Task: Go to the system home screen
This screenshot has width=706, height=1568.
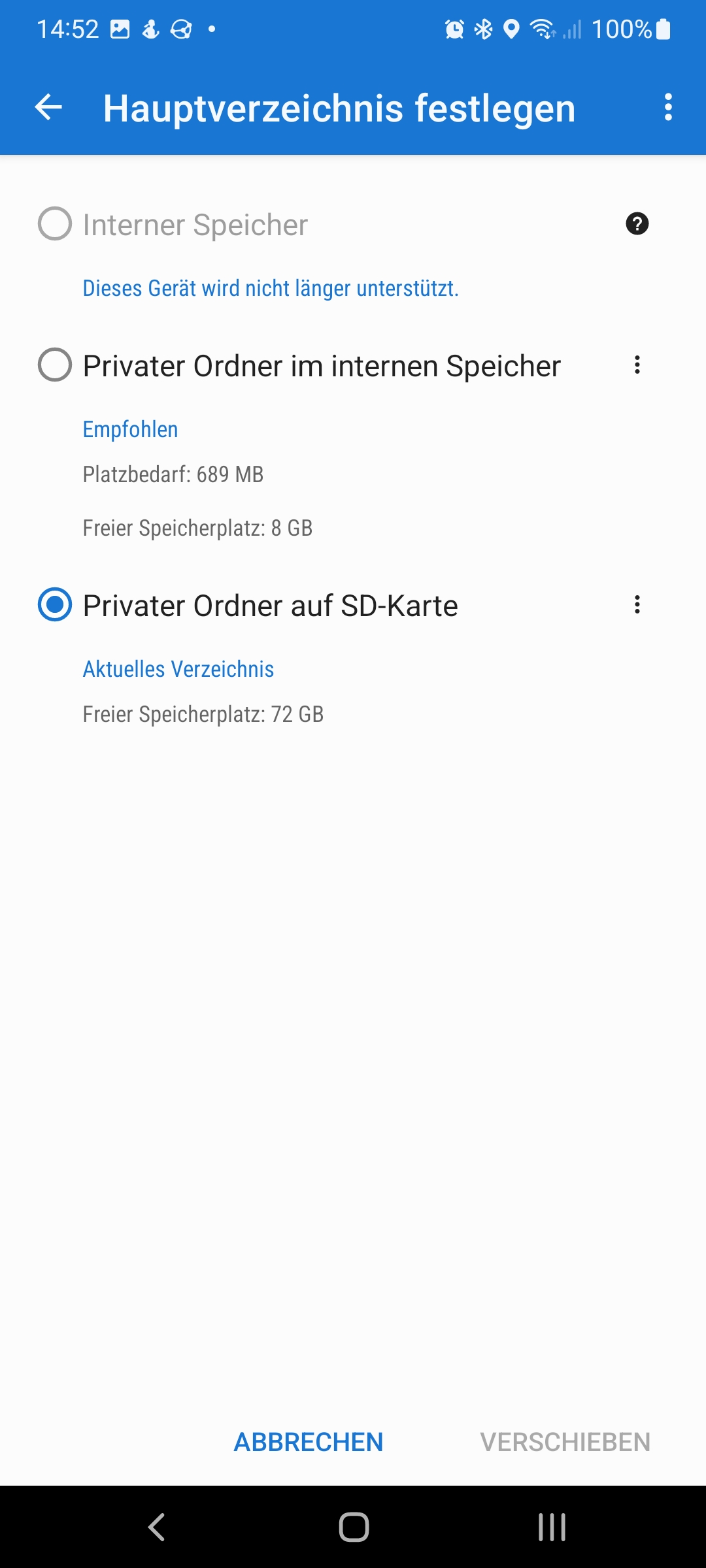Action: click(x=354, y=1527)
